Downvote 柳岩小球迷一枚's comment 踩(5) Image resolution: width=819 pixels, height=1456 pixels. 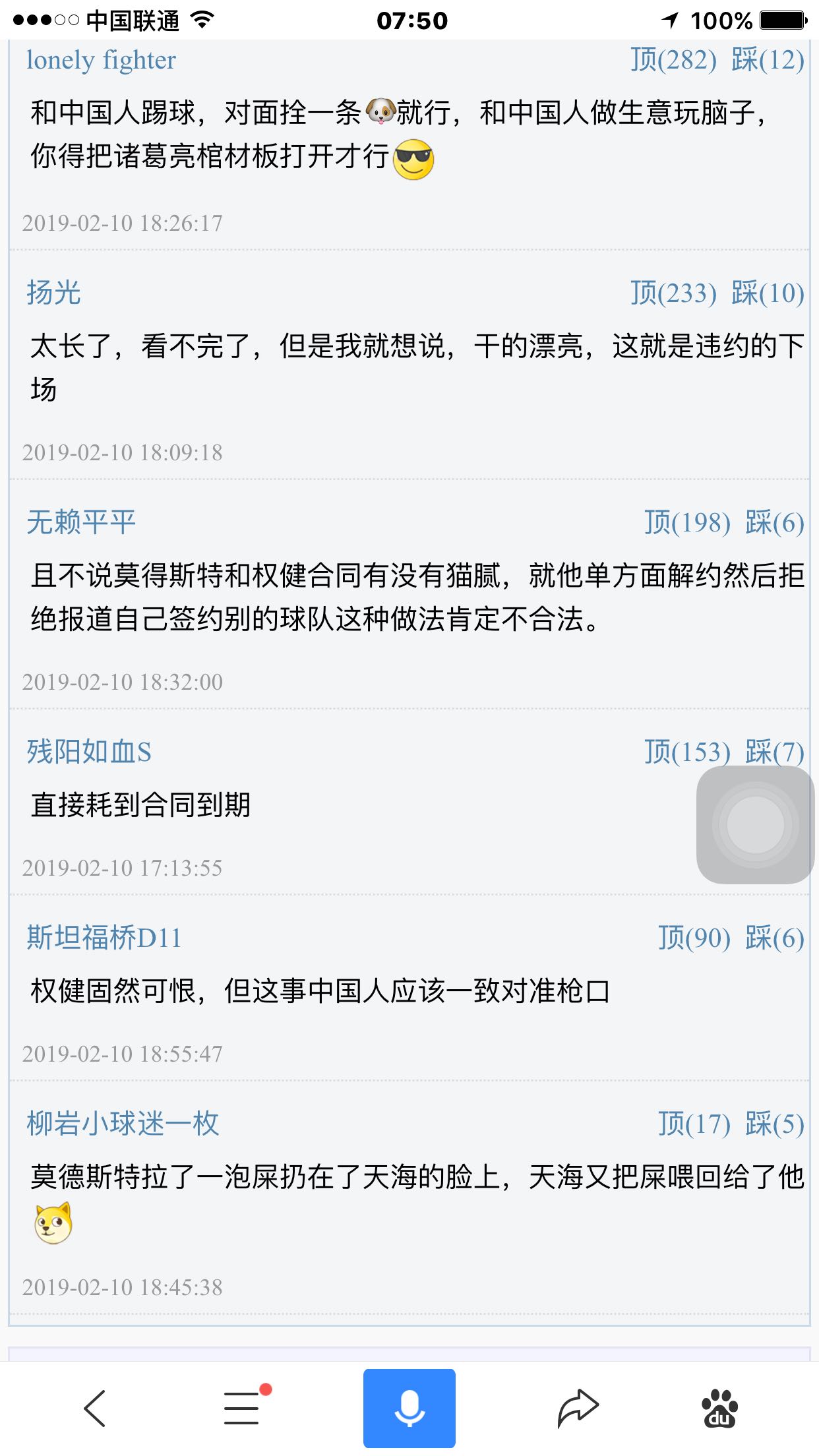[775, 1124]
